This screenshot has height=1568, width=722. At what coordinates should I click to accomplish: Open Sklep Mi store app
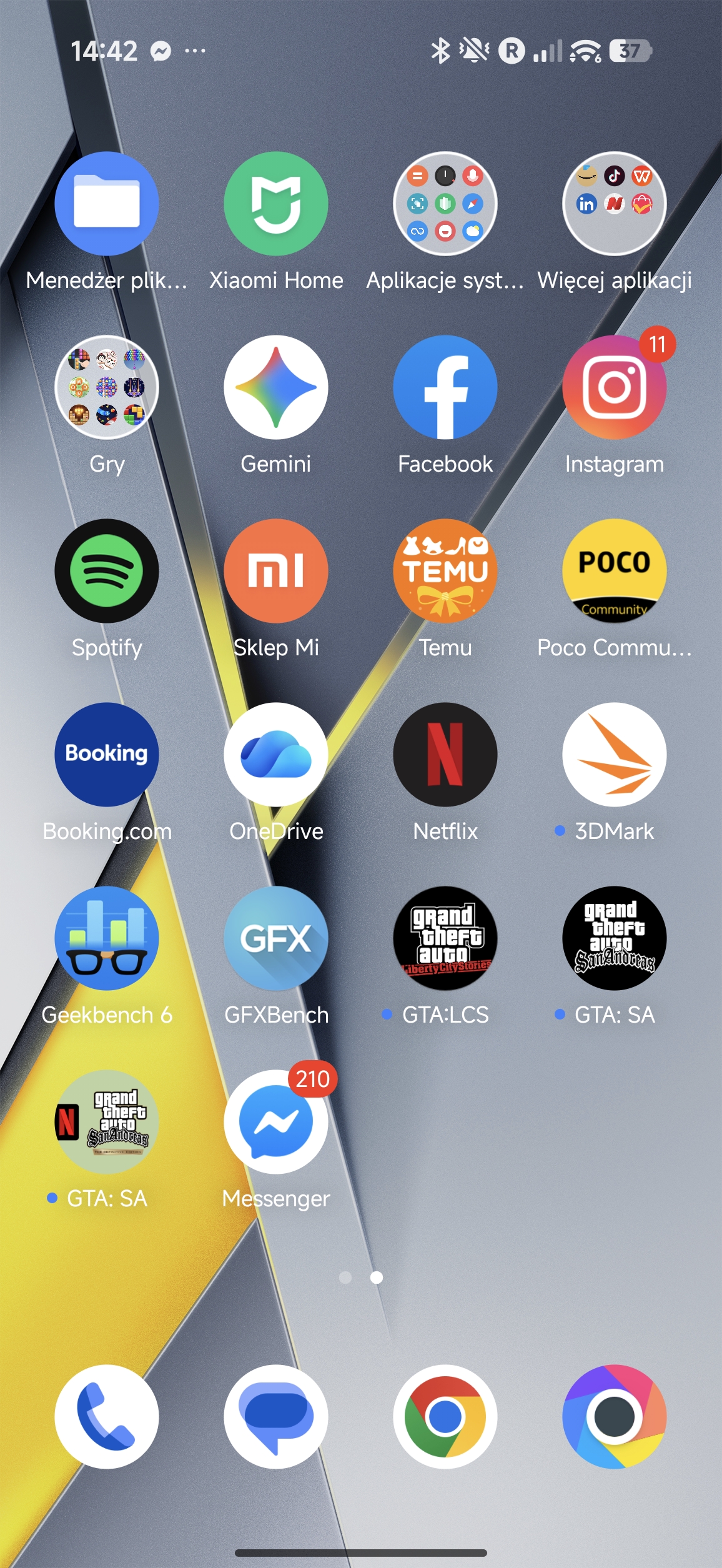(276, 571)
